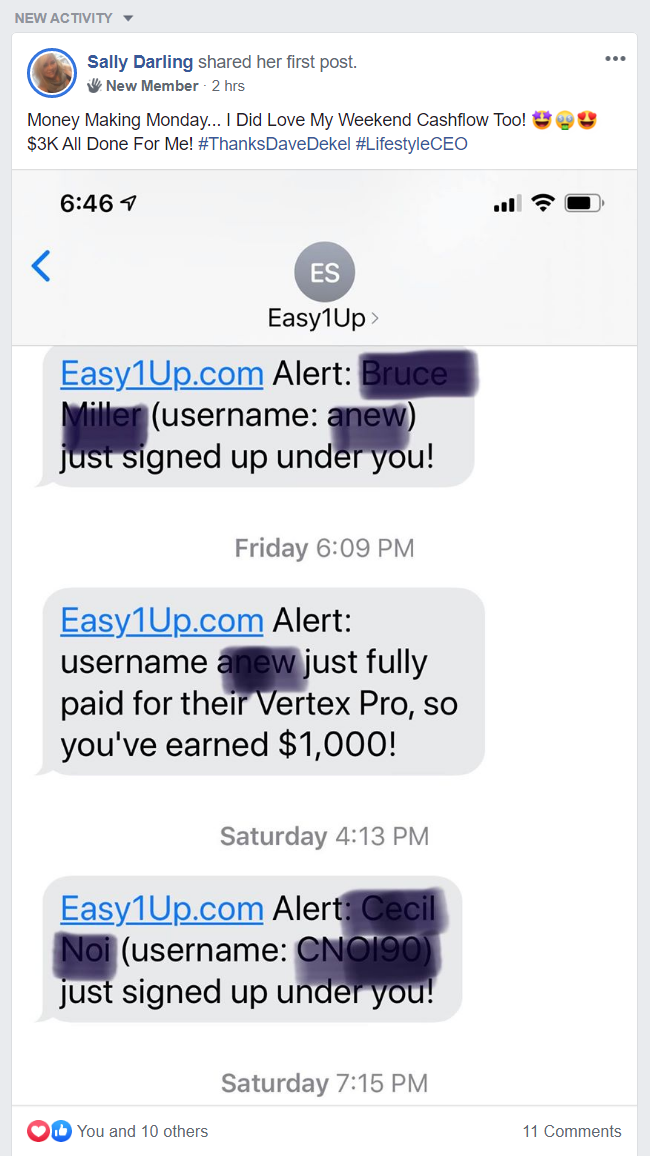Open the post's three-dot options menu
The image size is (650, 1156).
coord(615,59)
